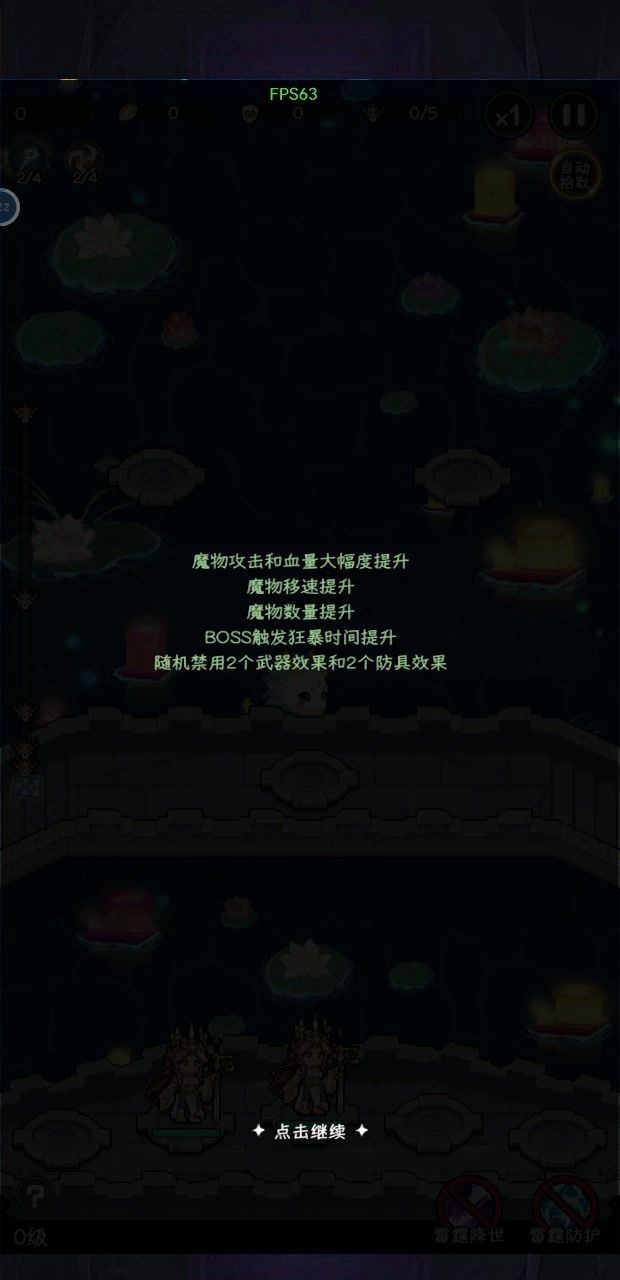Toggle the 自动拾取 auto-pickup button
Screen dimensions: 620x1280
pyautogui.click(x=575, y=172)
